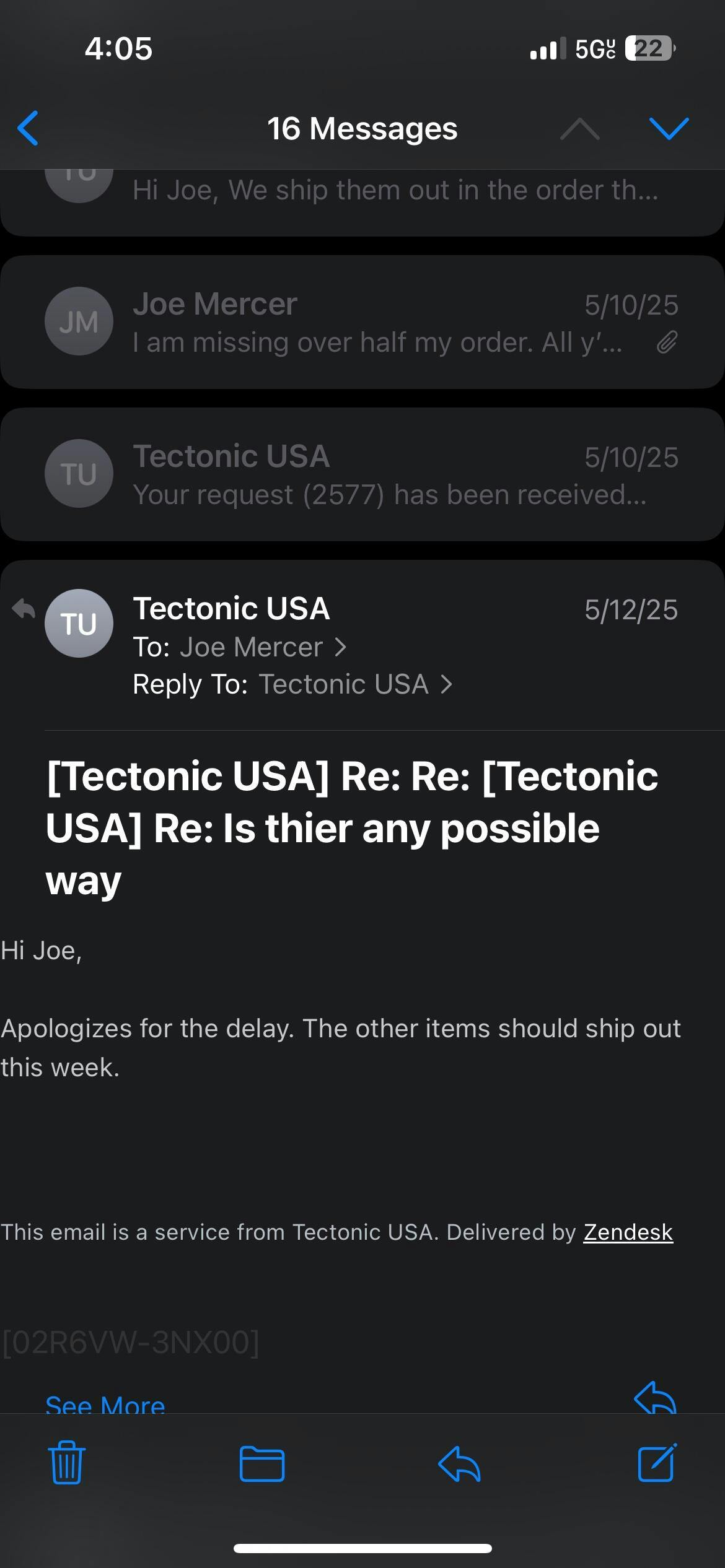
Task: View Reply To Tectonic USA contact
Action: pos(355,684)
